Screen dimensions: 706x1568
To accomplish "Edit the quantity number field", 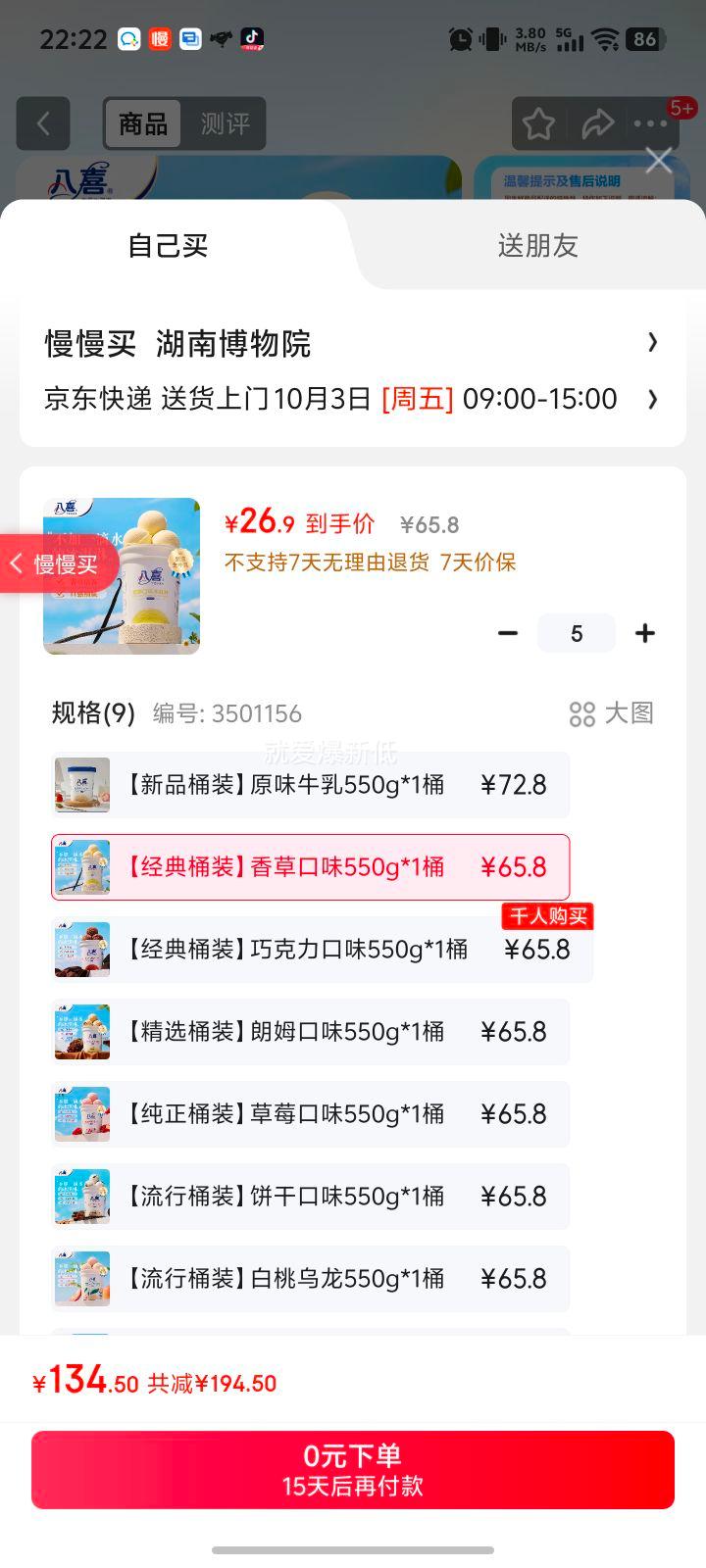I will pos(577,633).
